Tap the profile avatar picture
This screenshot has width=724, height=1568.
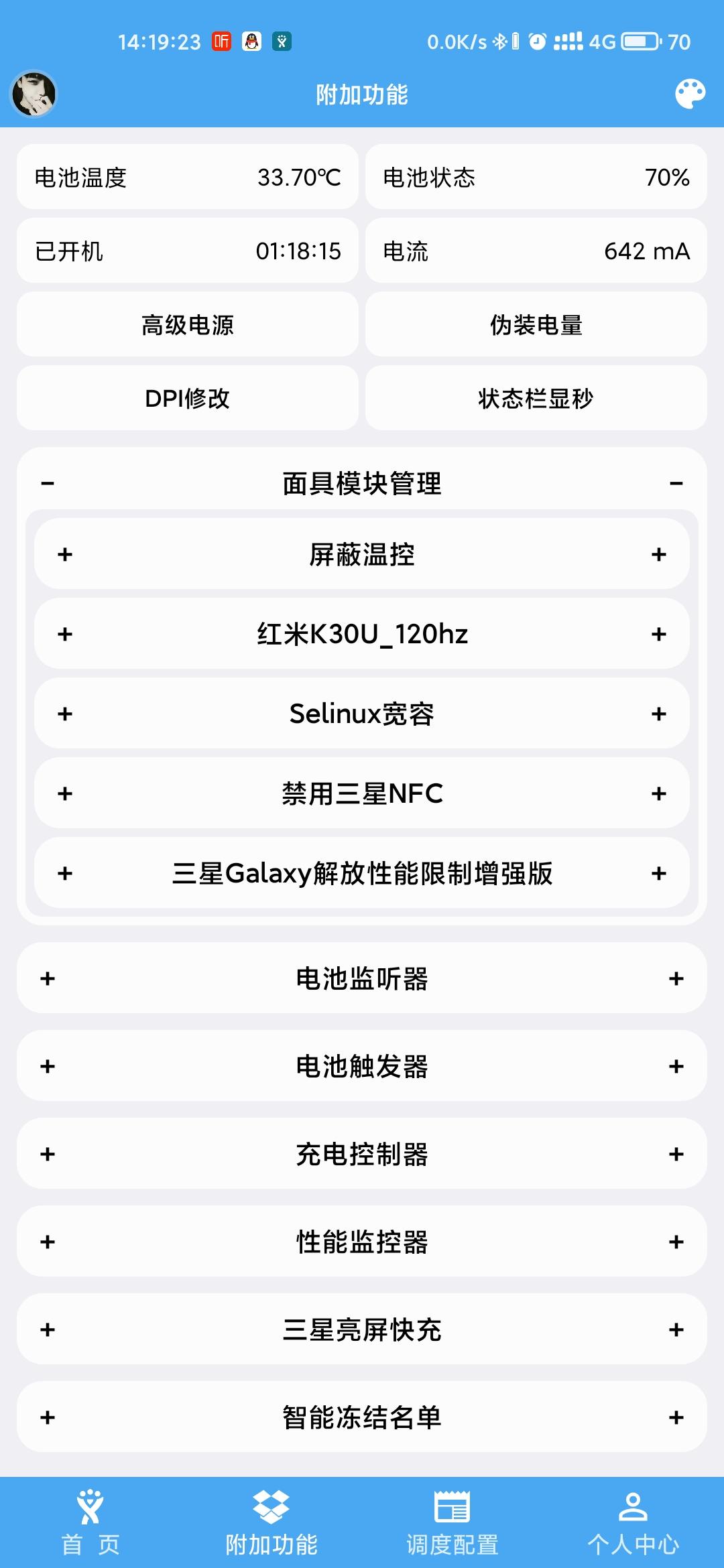tap(34, 94)
